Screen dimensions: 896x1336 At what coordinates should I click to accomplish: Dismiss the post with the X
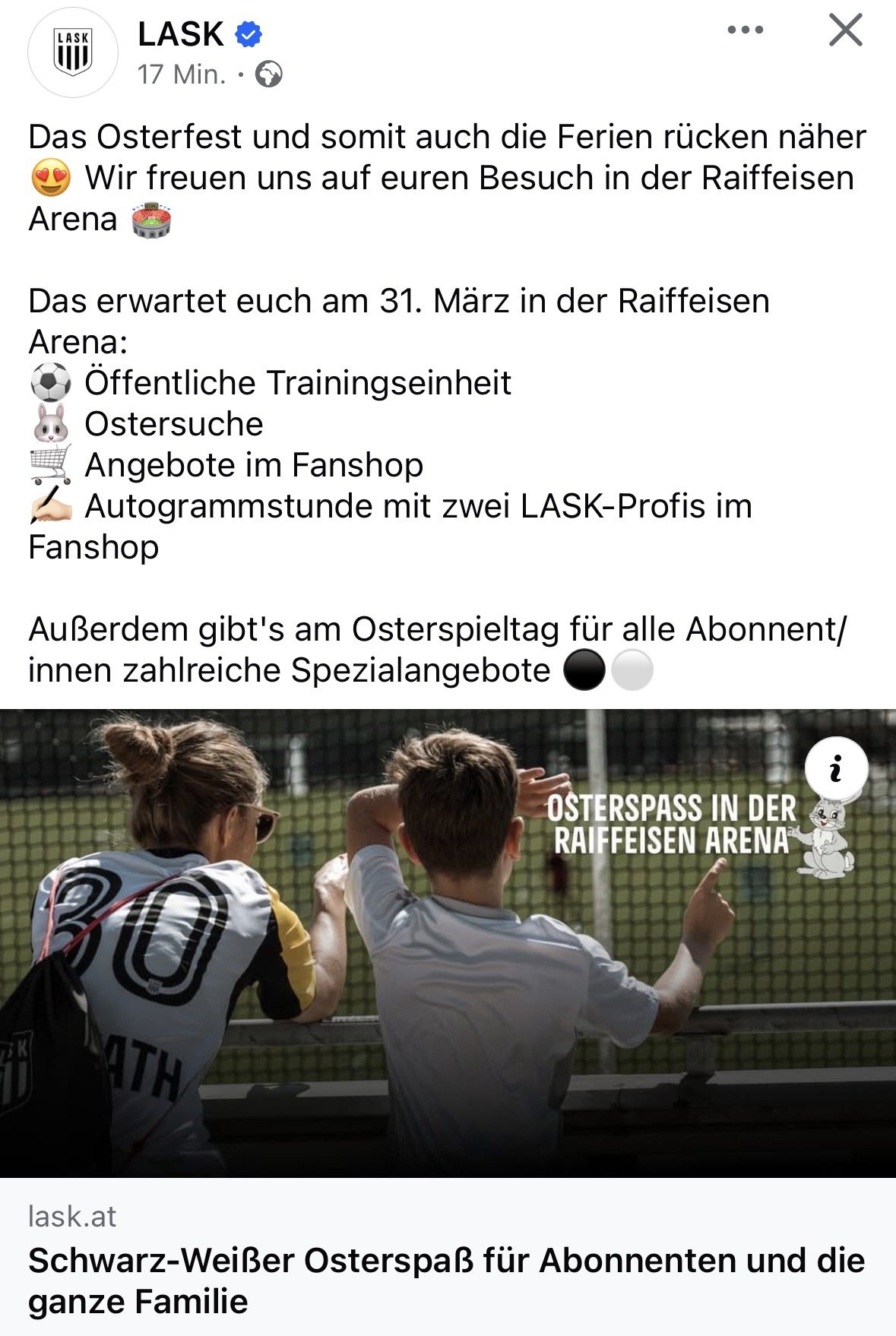[845, 30]
